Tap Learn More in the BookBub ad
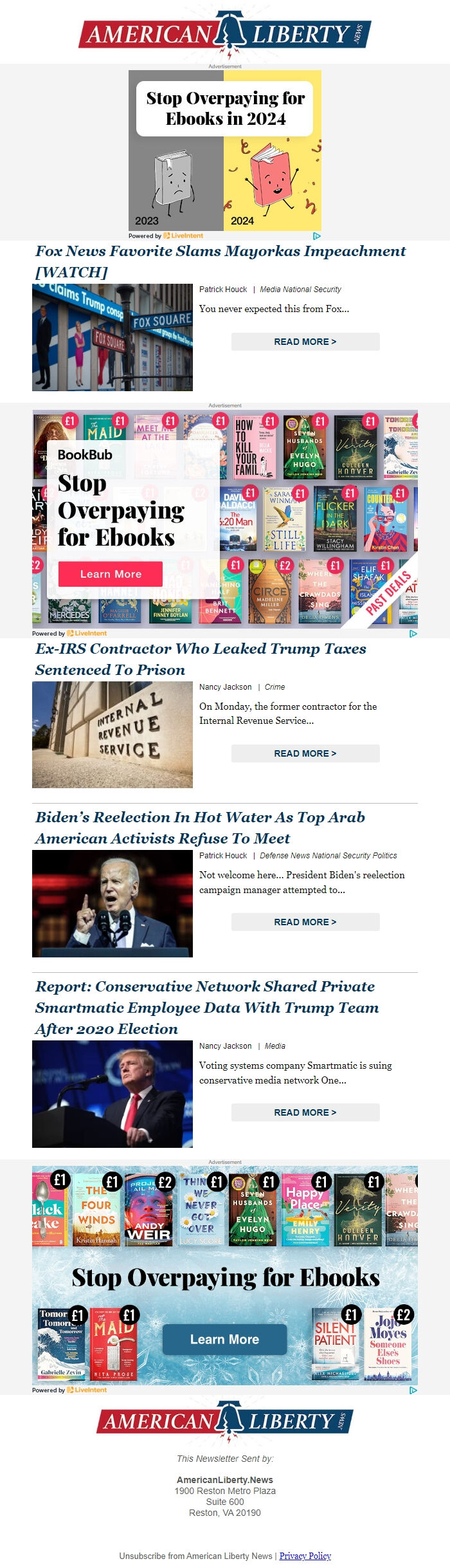The image size is (450, 1568). pyautogui.click(x=111, y=574)
